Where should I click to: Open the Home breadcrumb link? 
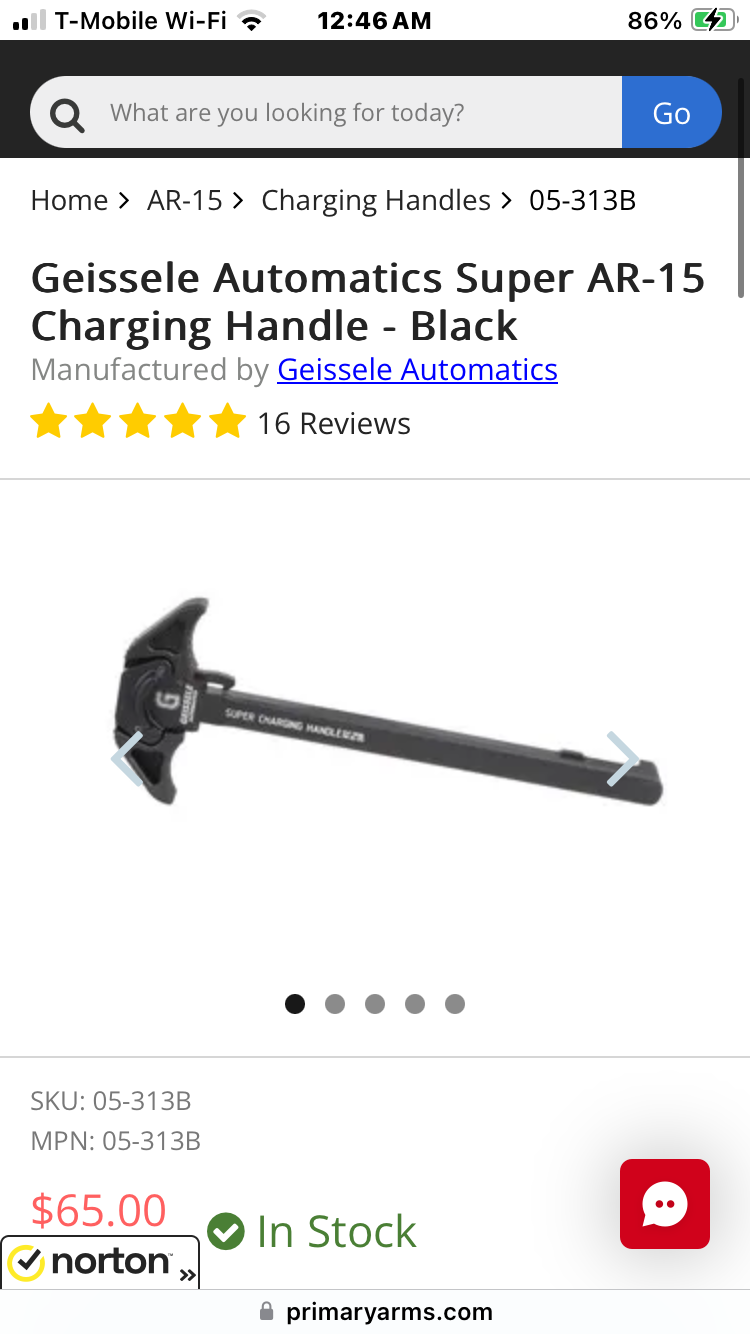[x=69, y=200]
